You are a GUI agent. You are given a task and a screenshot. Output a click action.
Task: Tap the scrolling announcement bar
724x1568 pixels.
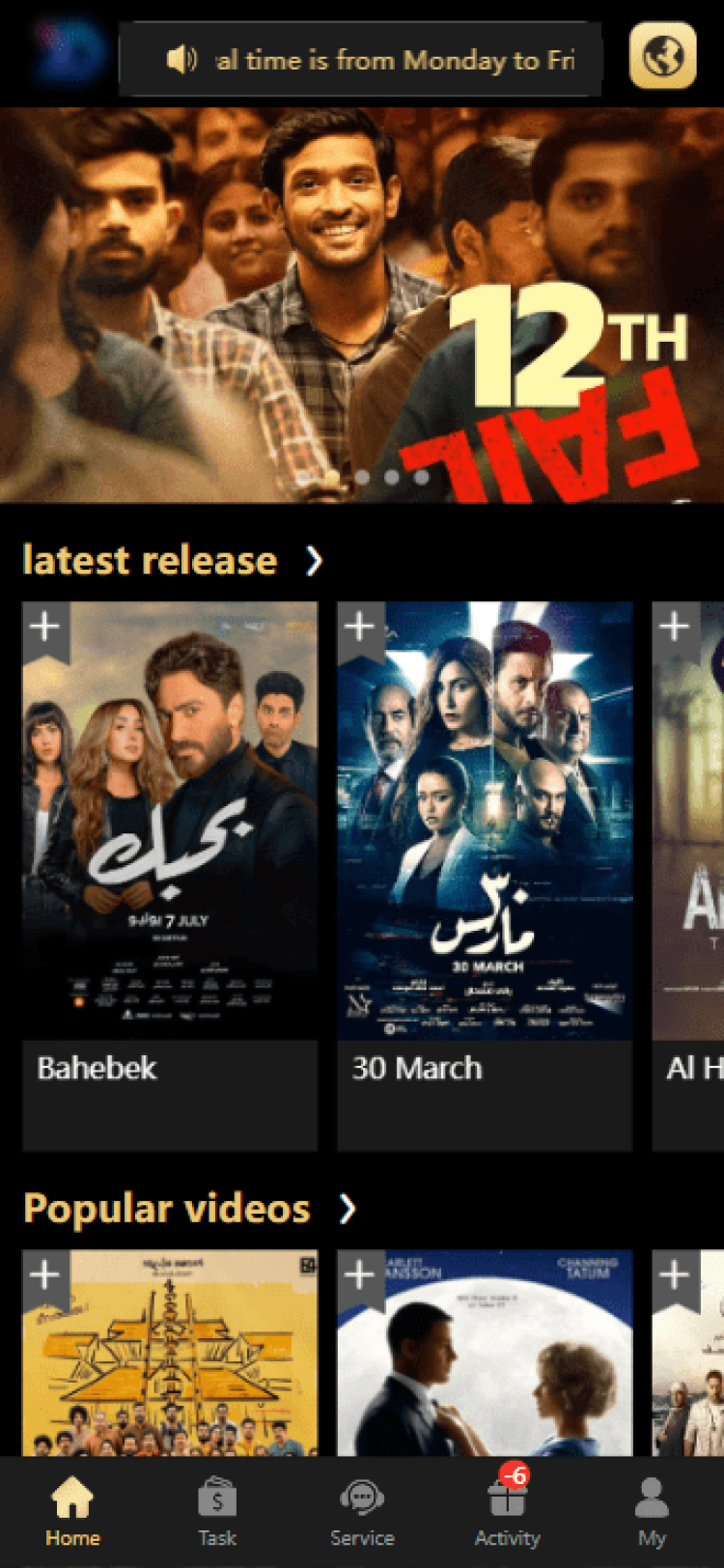360,60
